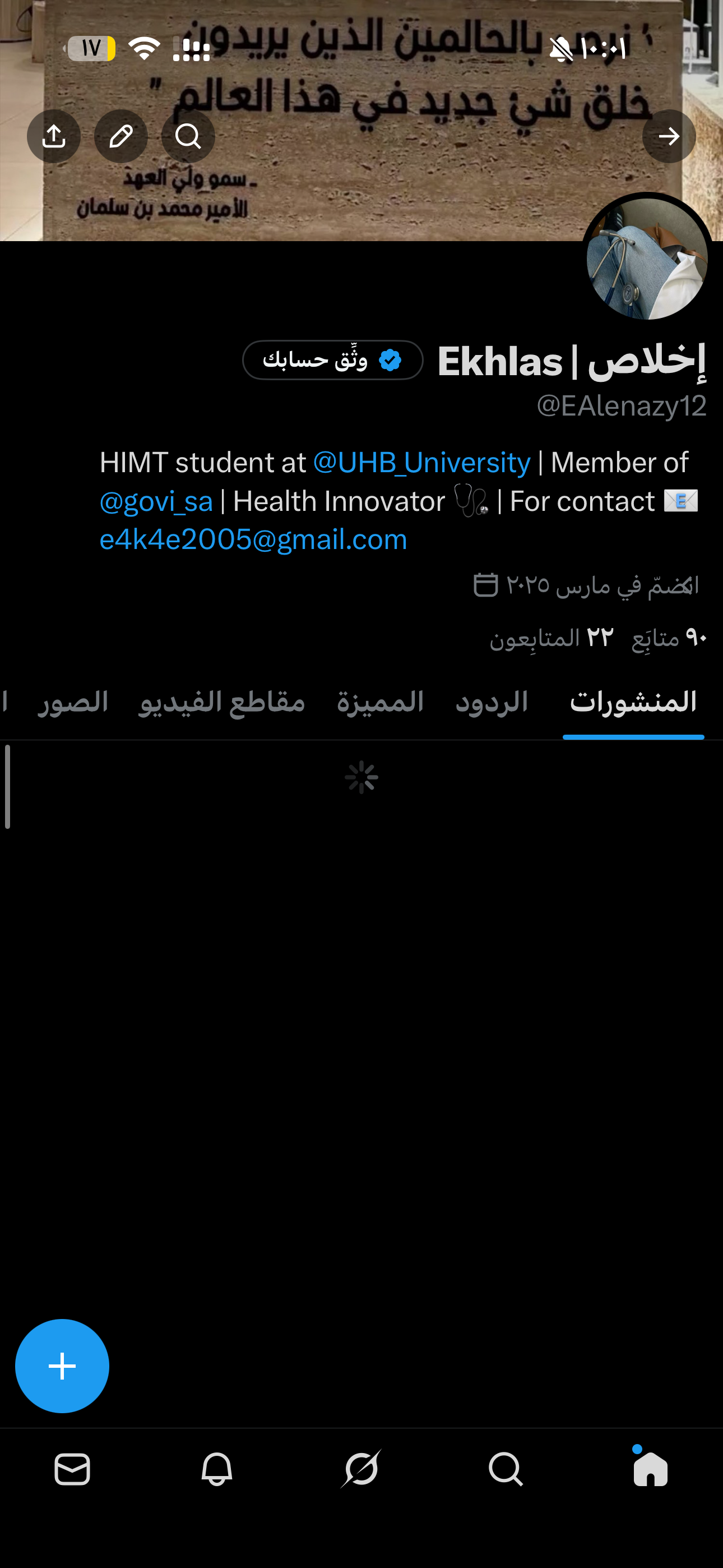Open the @UHB_University mention link

(x=421, y=463)
